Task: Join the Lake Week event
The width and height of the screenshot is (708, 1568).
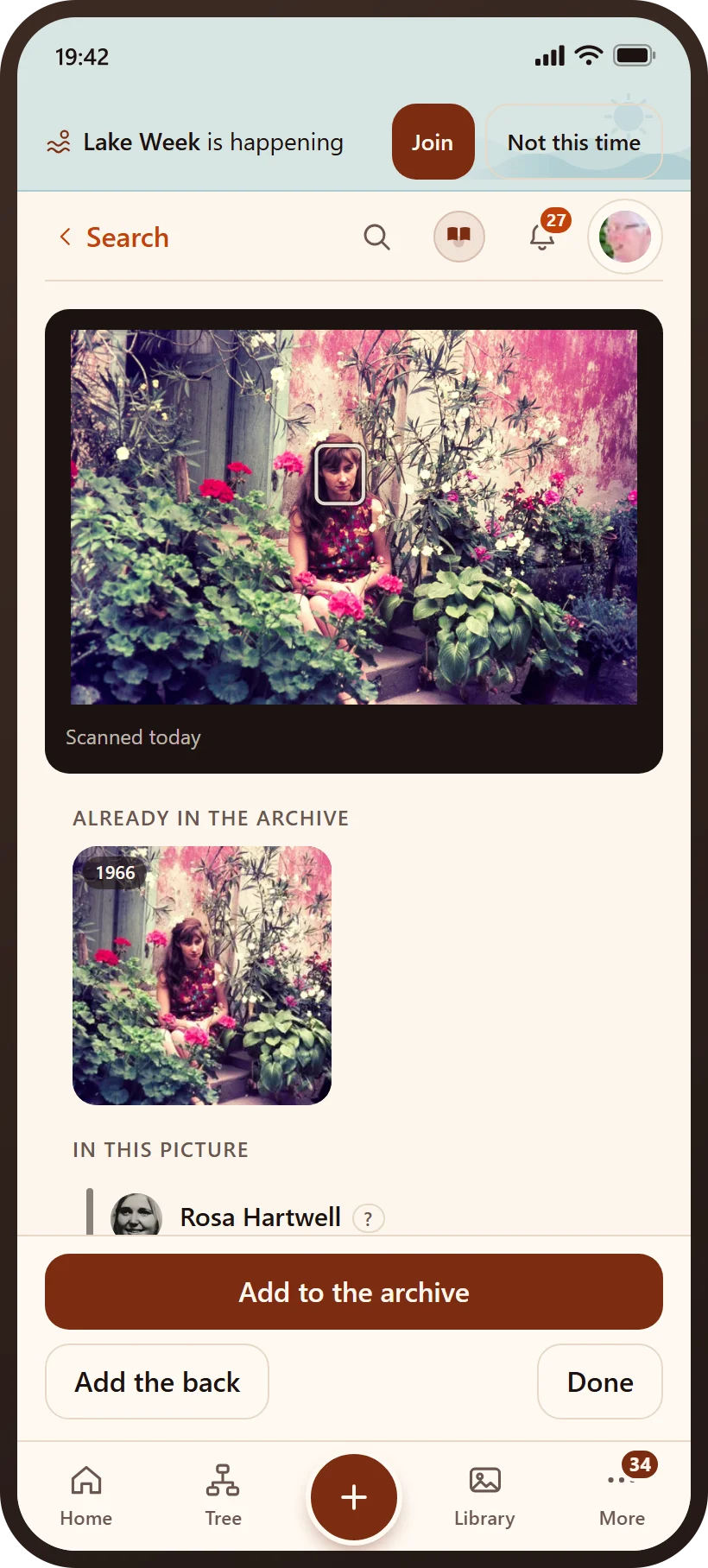Action: click(433, 142)
